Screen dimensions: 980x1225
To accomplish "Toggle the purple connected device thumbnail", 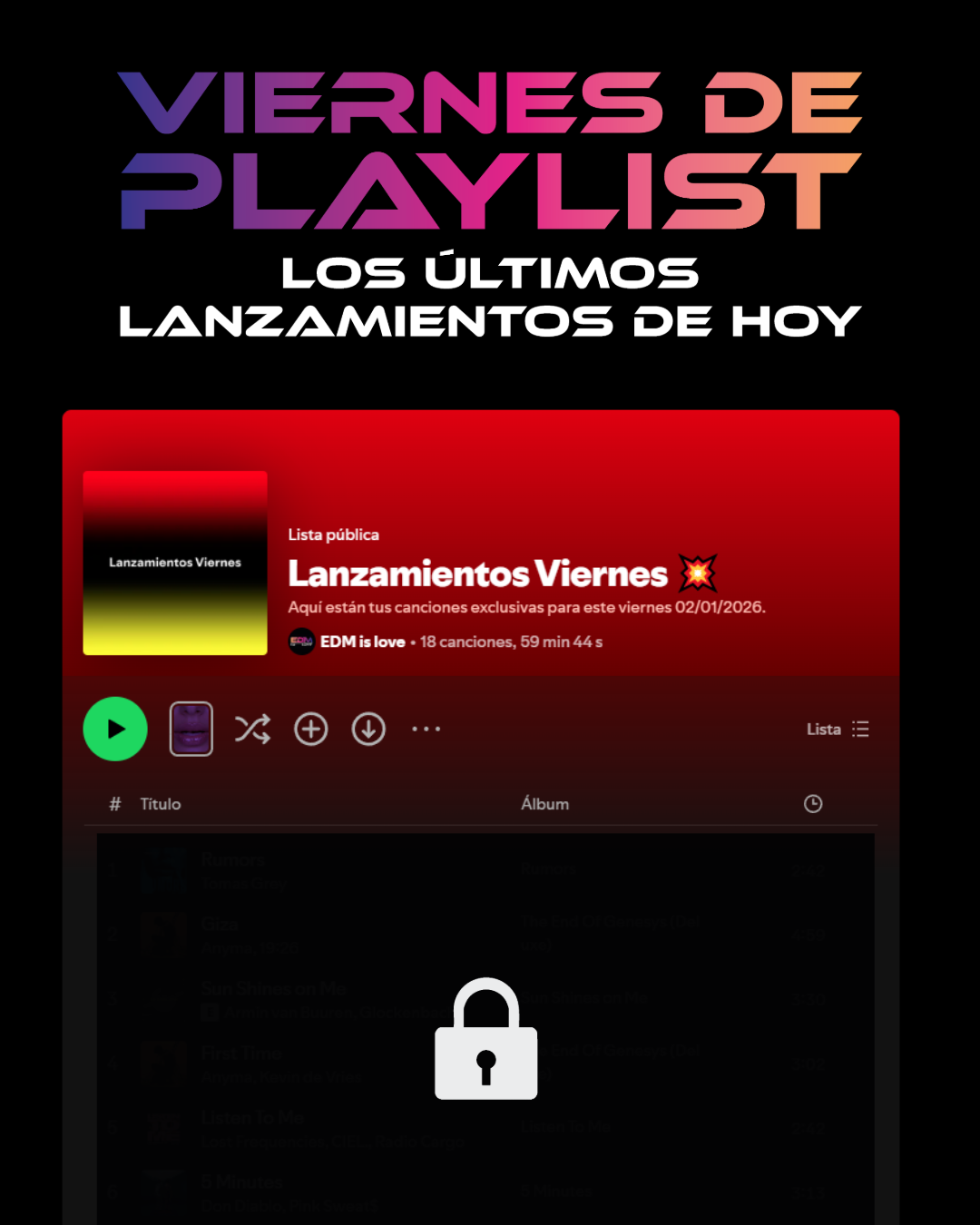I will click(191, 729).
